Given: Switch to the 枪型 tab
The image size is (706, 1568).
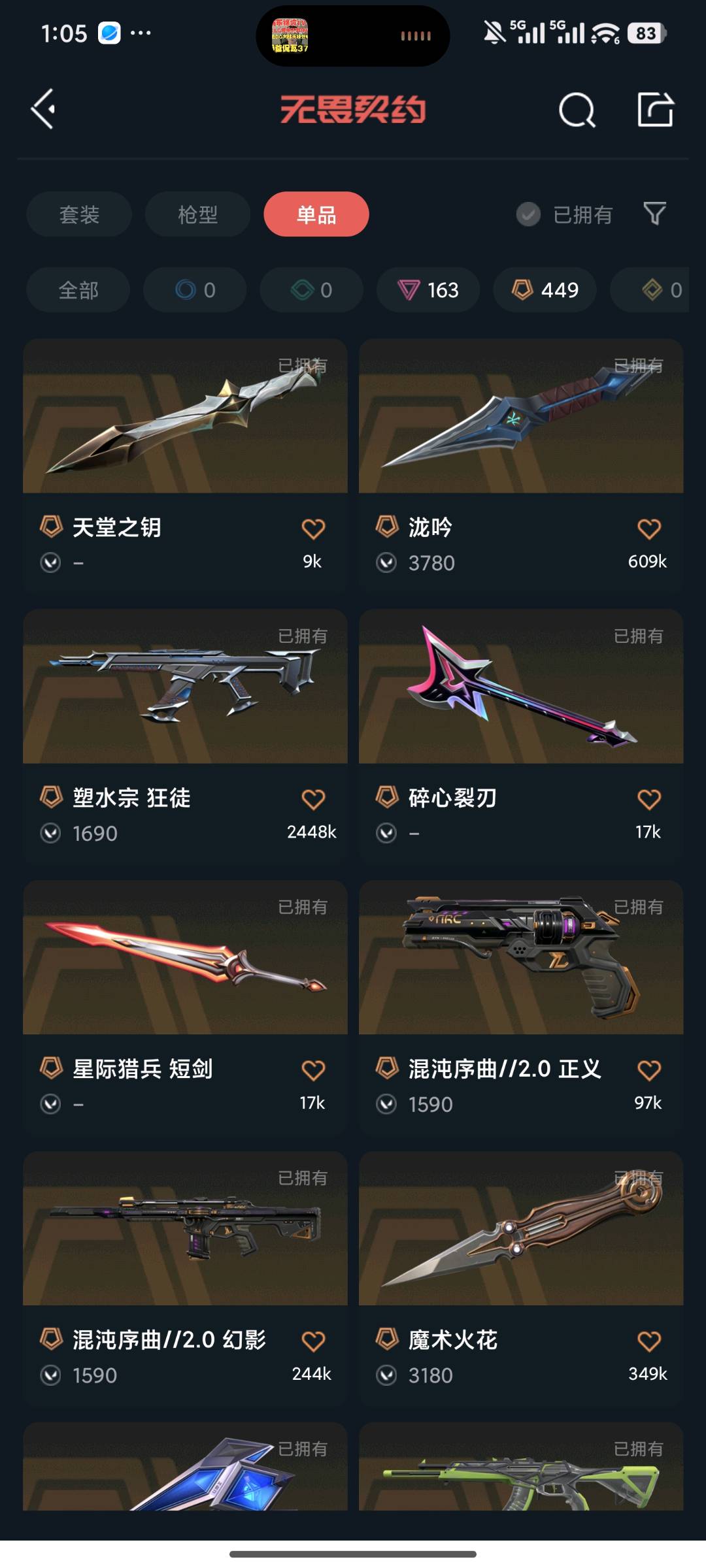Looking at the screenshot, I should click(197, 214).
